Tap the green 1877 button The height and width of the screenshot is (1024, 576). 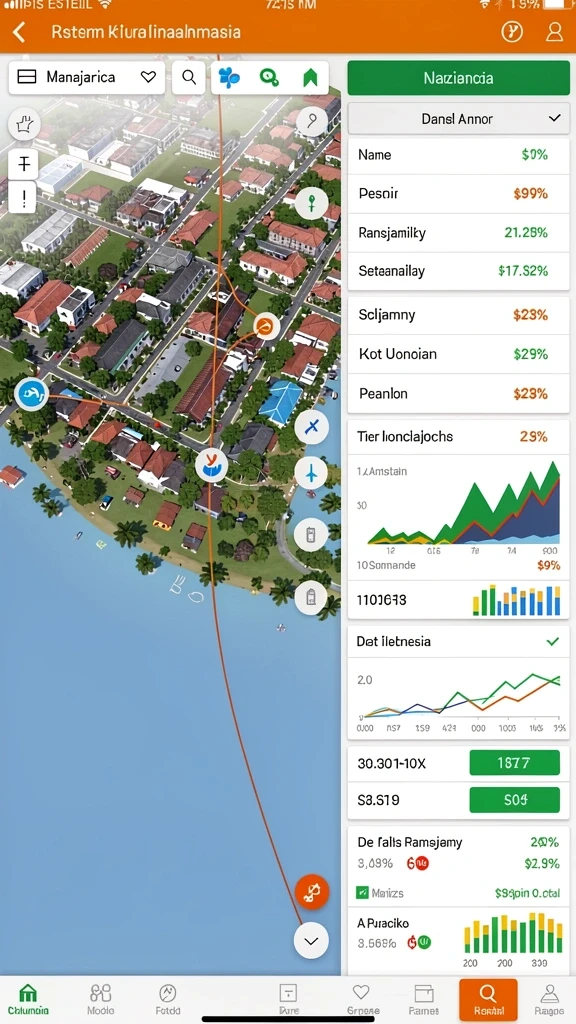point(515,762)
